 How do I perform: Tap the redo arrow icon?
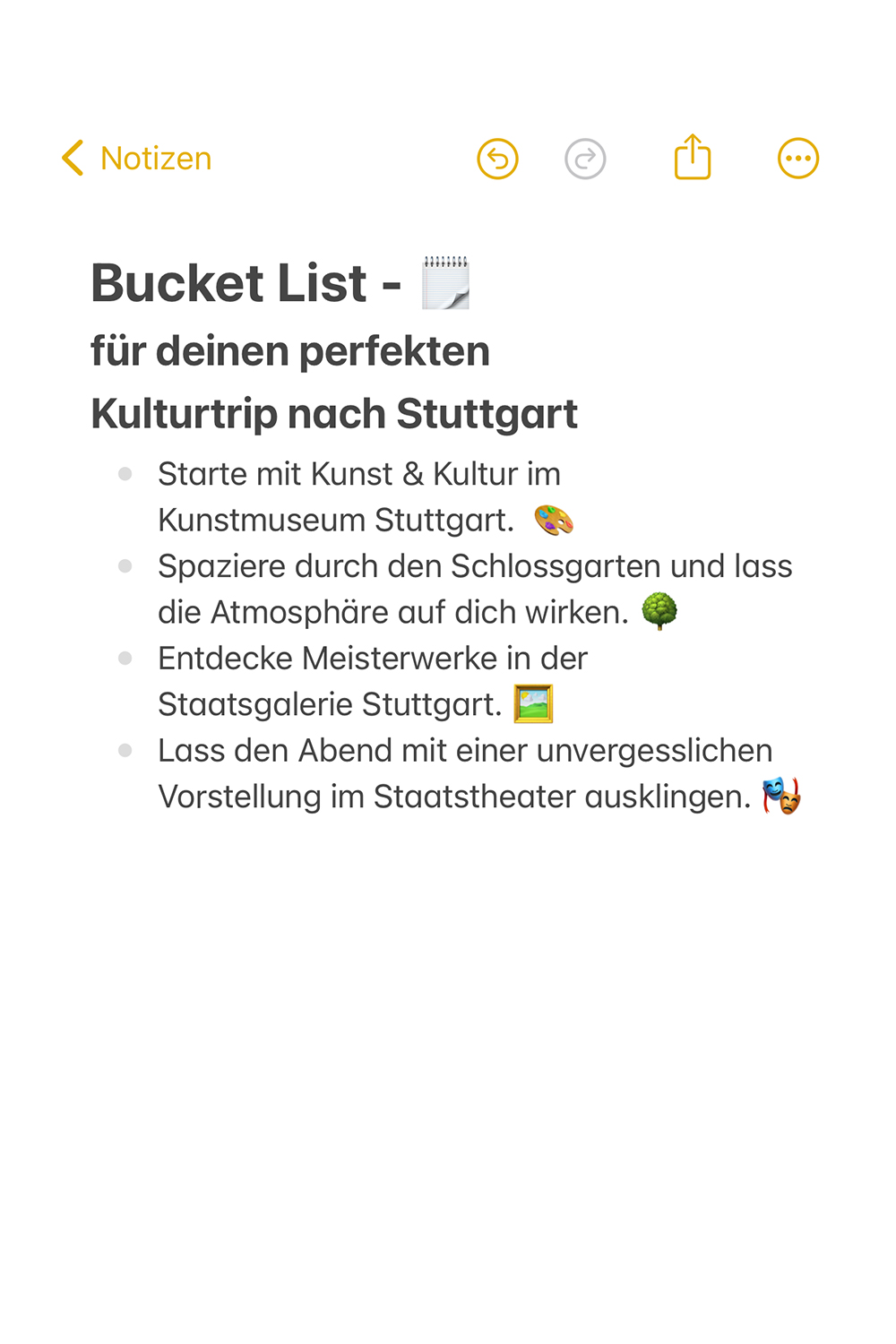(x=585, y=159)
